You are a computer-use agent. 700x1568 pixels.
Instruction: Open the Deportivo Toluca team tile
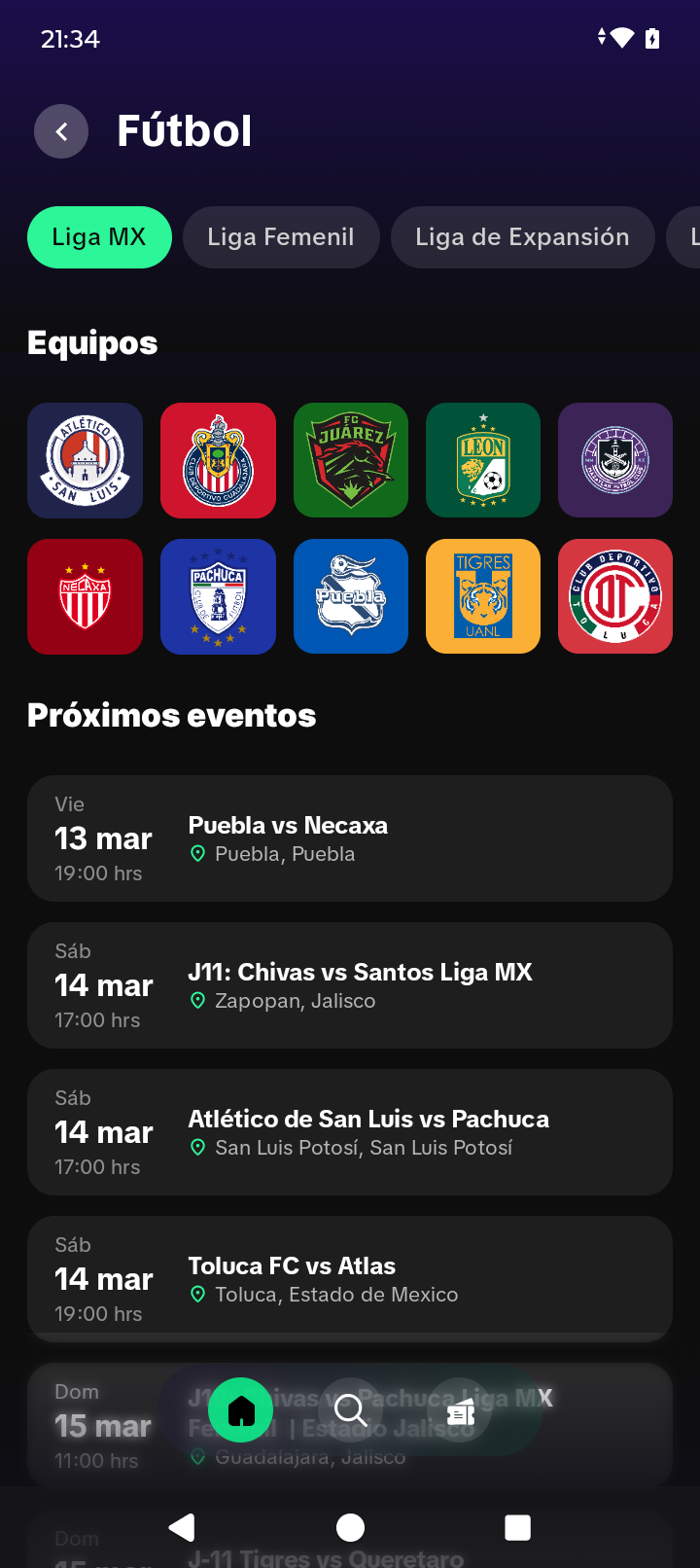tap(615, 596)
